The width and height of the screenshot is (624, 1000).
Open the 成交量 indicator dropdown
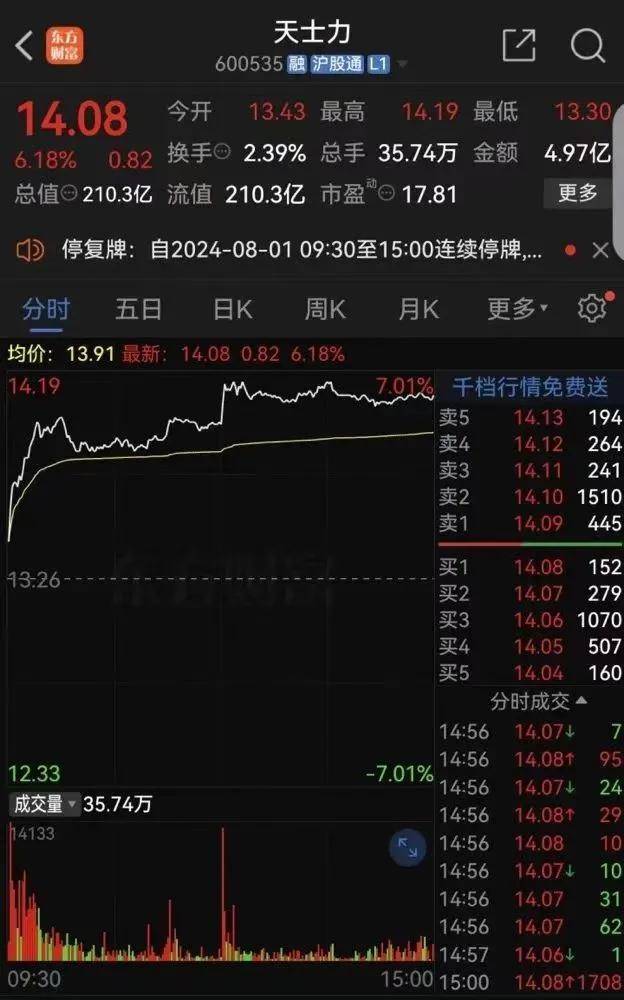(45, 804)
